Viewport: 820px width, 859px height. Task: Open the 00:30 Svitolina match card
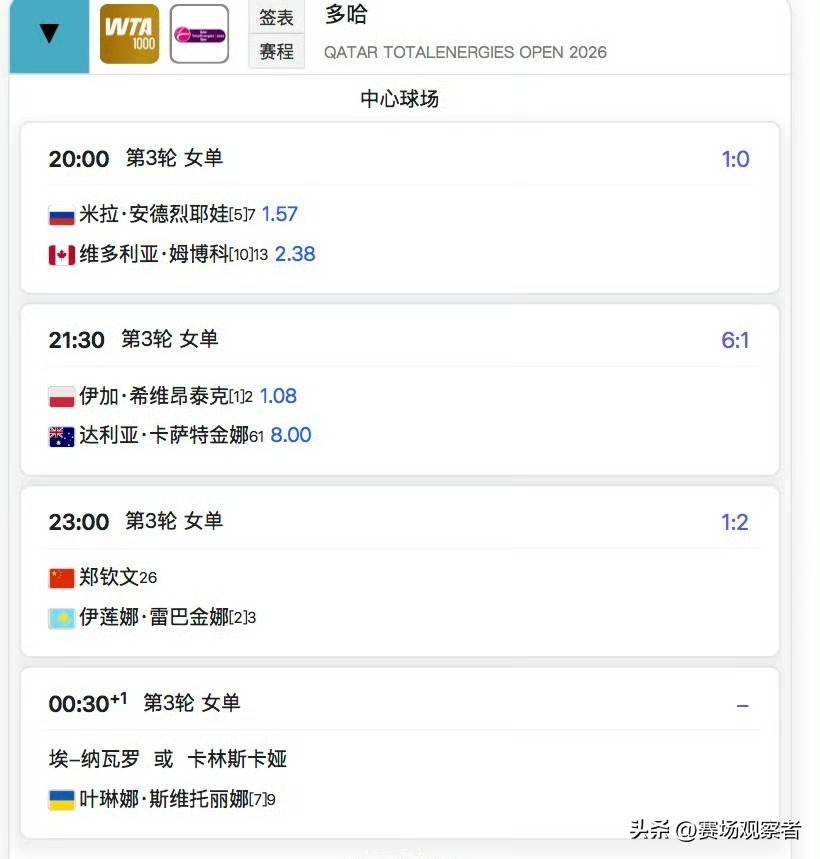point(399,752)
